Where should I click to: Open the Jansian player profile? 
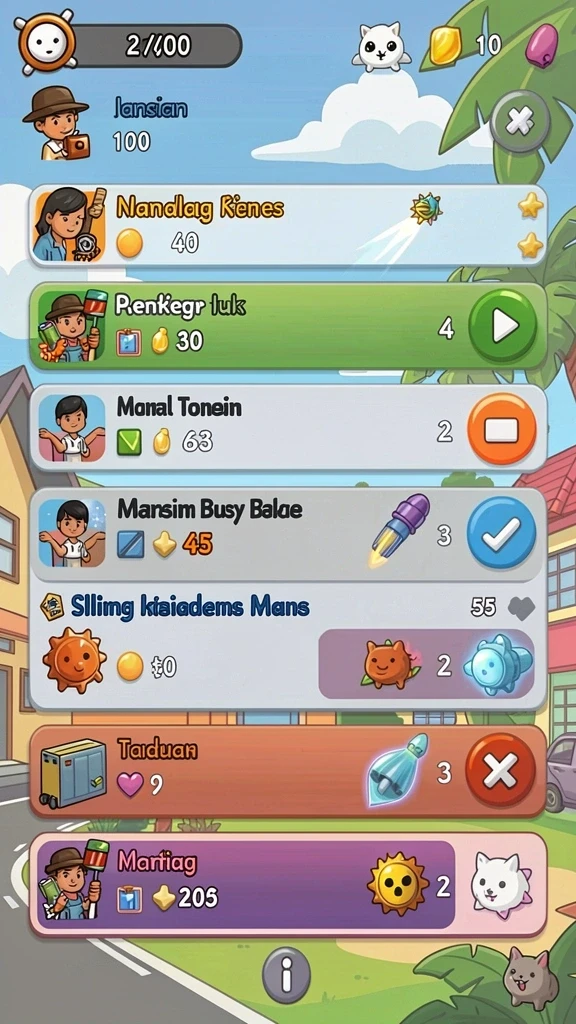tap(104, 123)
